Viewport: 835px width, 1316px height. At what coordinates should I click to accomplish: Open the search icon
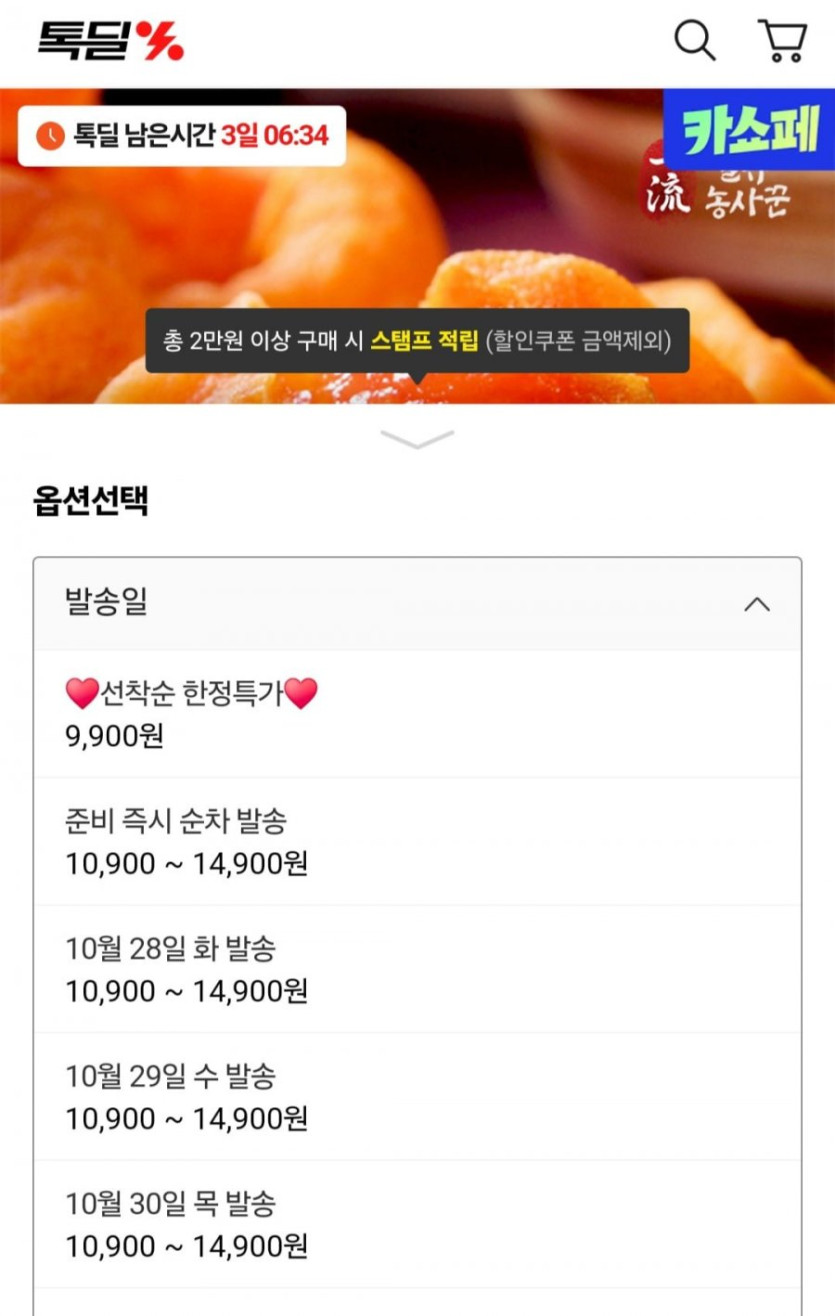pyautogui.click(x=694, y=42)
